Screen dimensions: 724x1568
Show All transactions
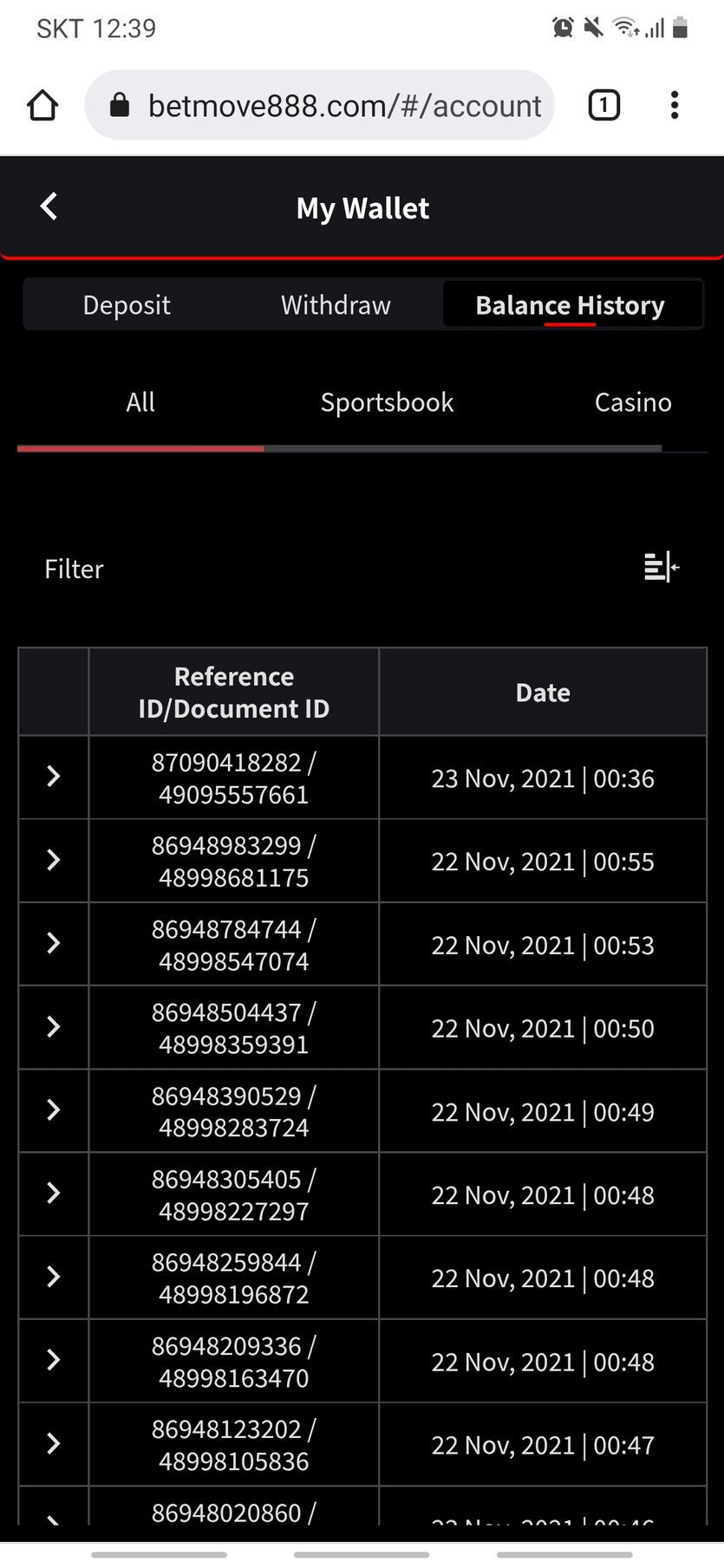[140, 402]
